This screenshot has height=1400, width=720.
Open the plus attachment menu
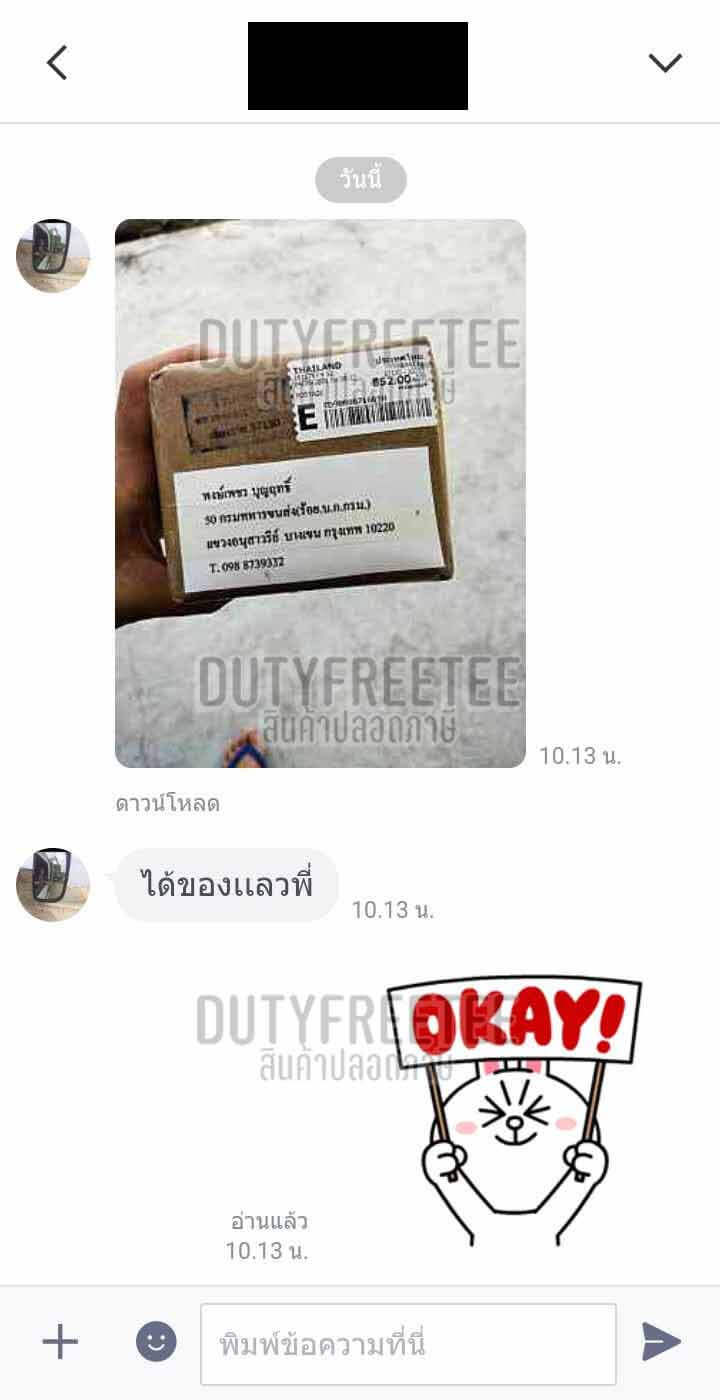tap(60, 1342)
